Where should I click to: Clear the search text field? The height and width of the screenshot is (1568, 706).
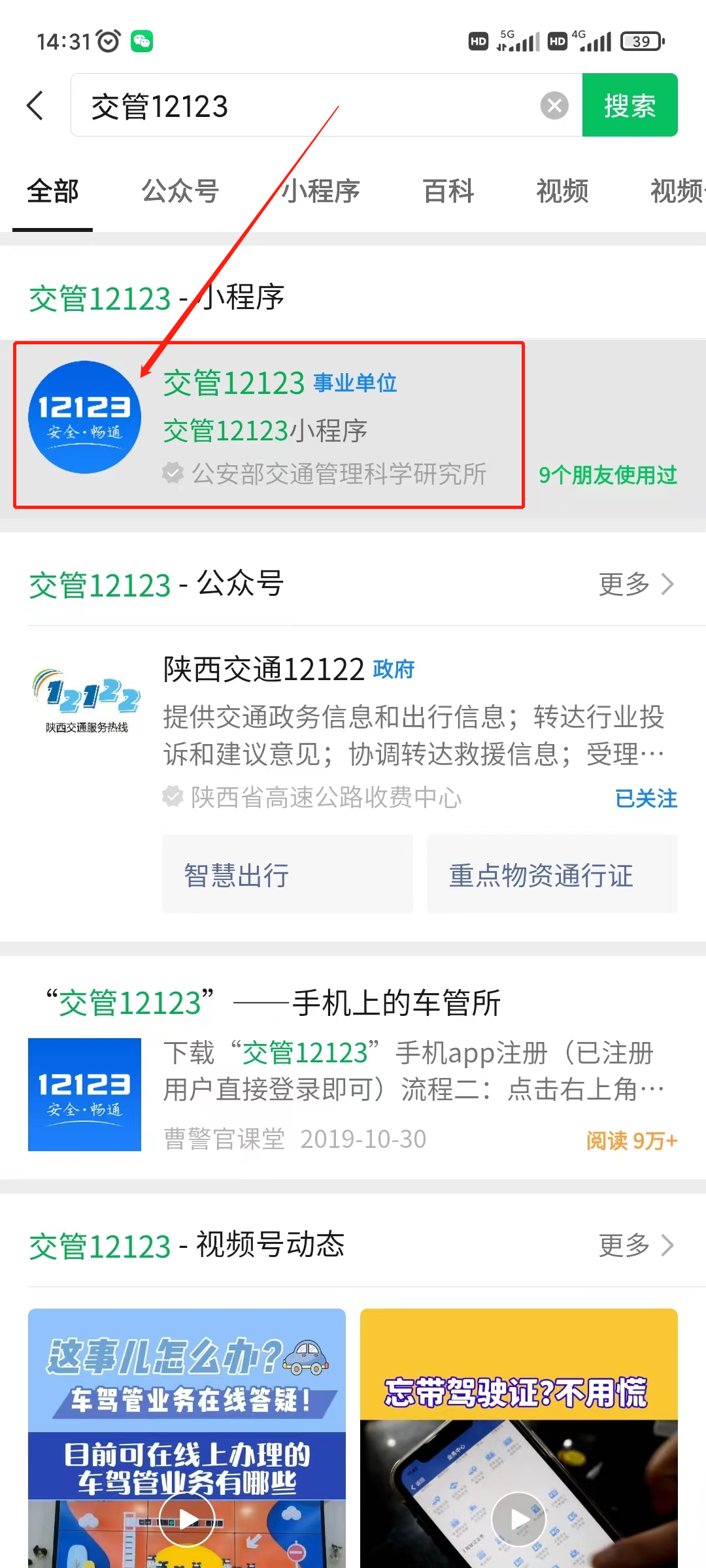(x=554, y=105)
